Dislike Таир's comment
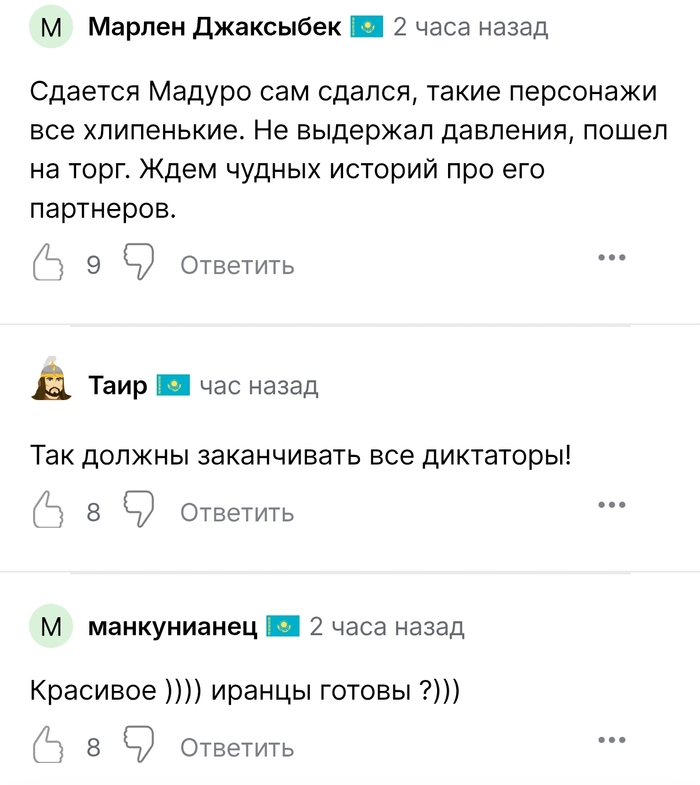The height and width of the screenshot is (785, 700). tap(138, 511)
